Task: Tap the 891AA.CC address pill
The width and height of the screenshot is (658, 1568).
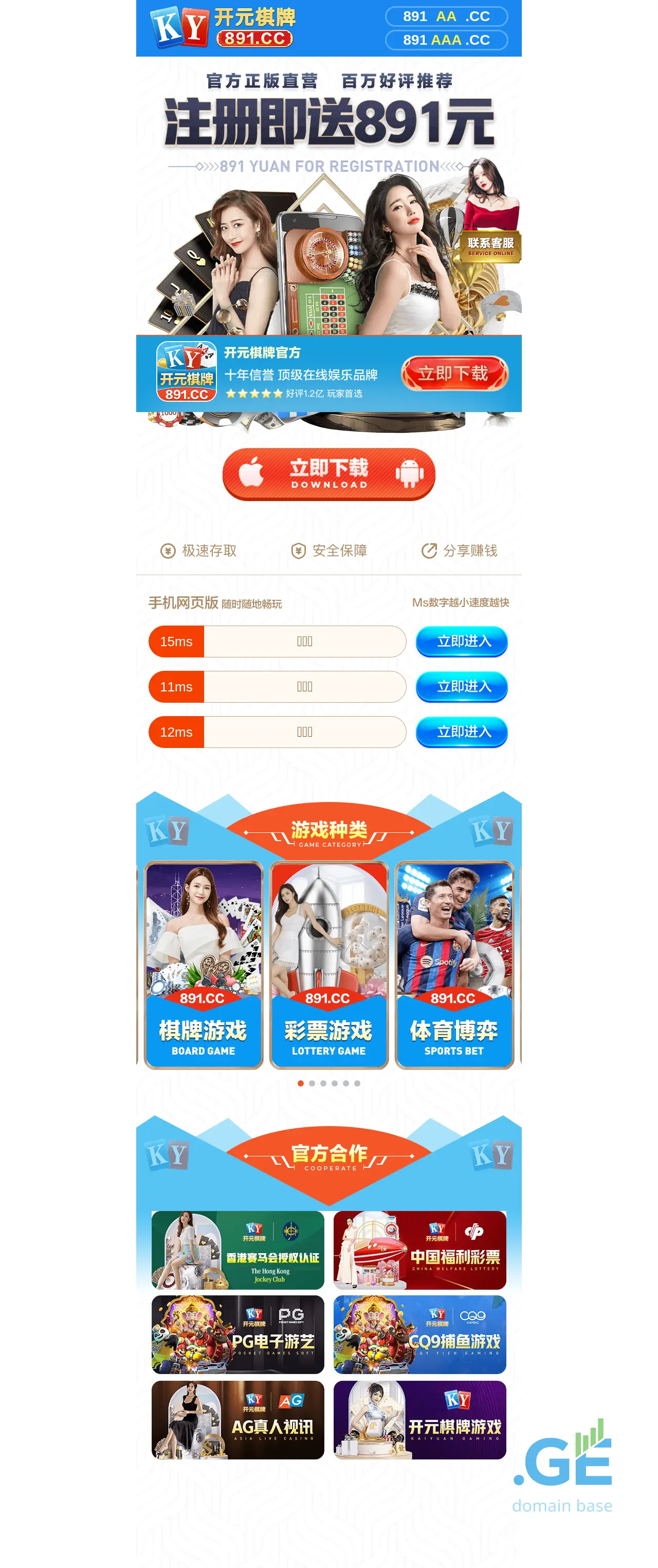Action: (446, 16)
